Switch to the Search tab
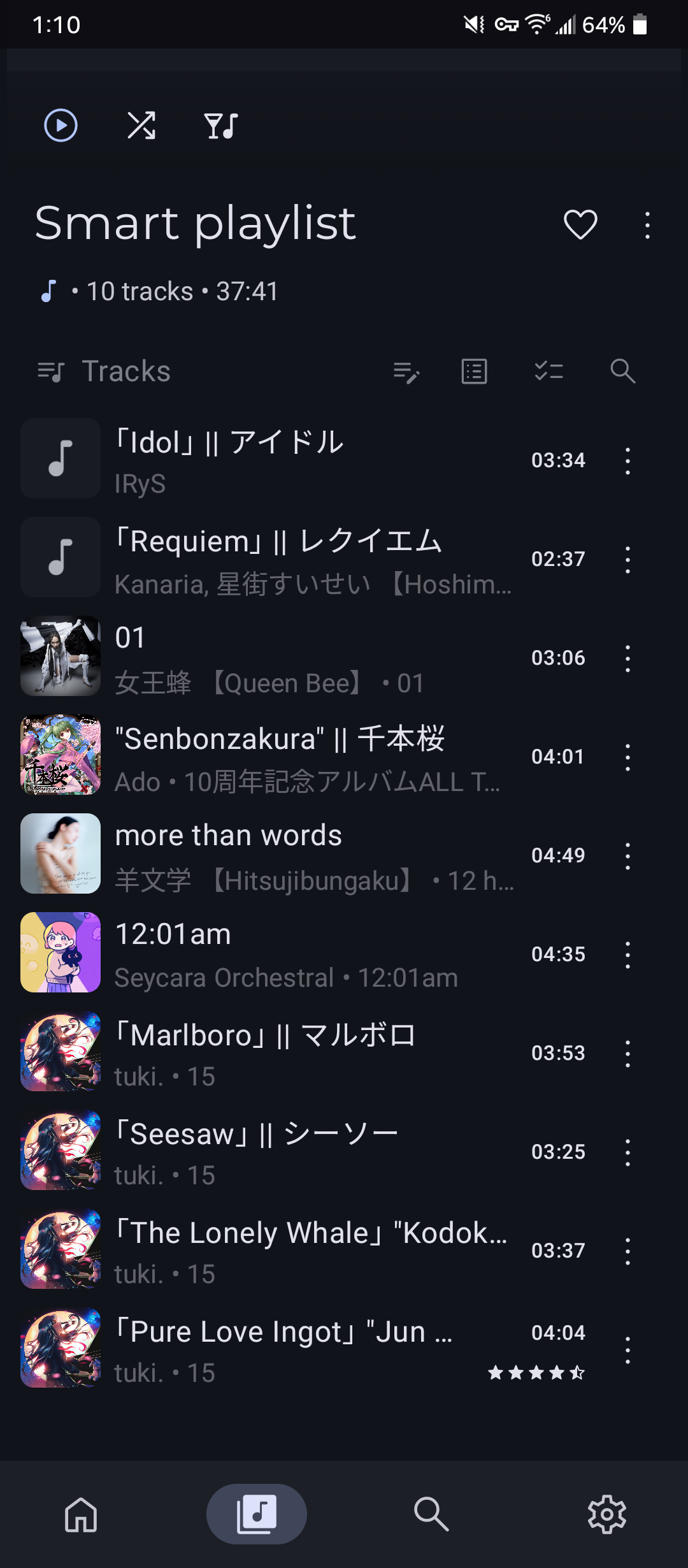 431,1514
